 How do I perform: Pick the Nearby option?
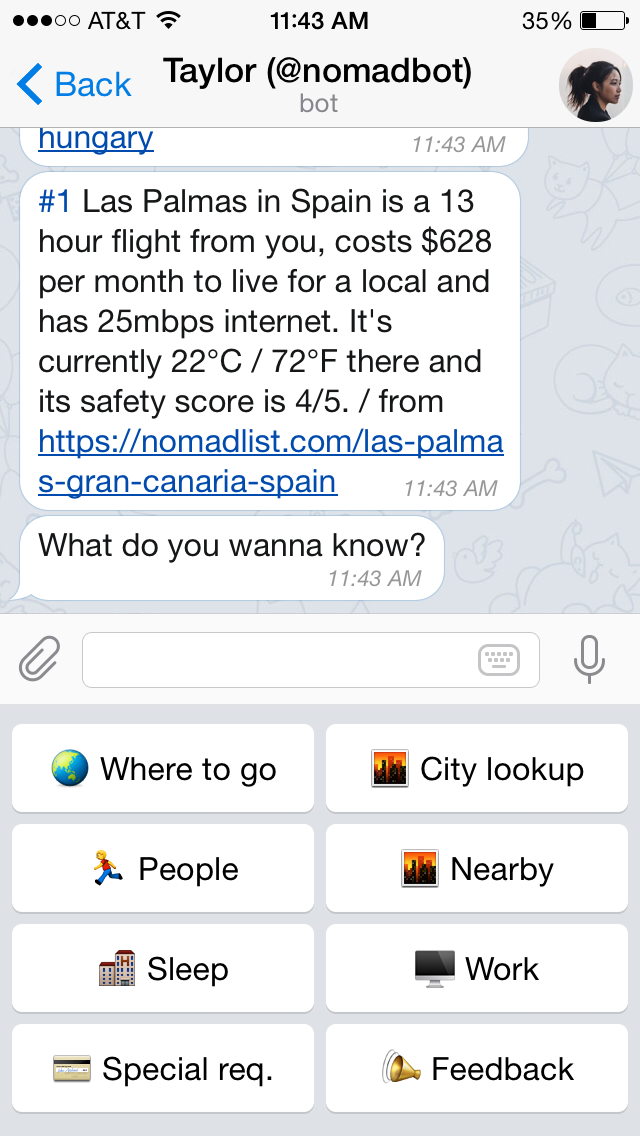point(477,869)
